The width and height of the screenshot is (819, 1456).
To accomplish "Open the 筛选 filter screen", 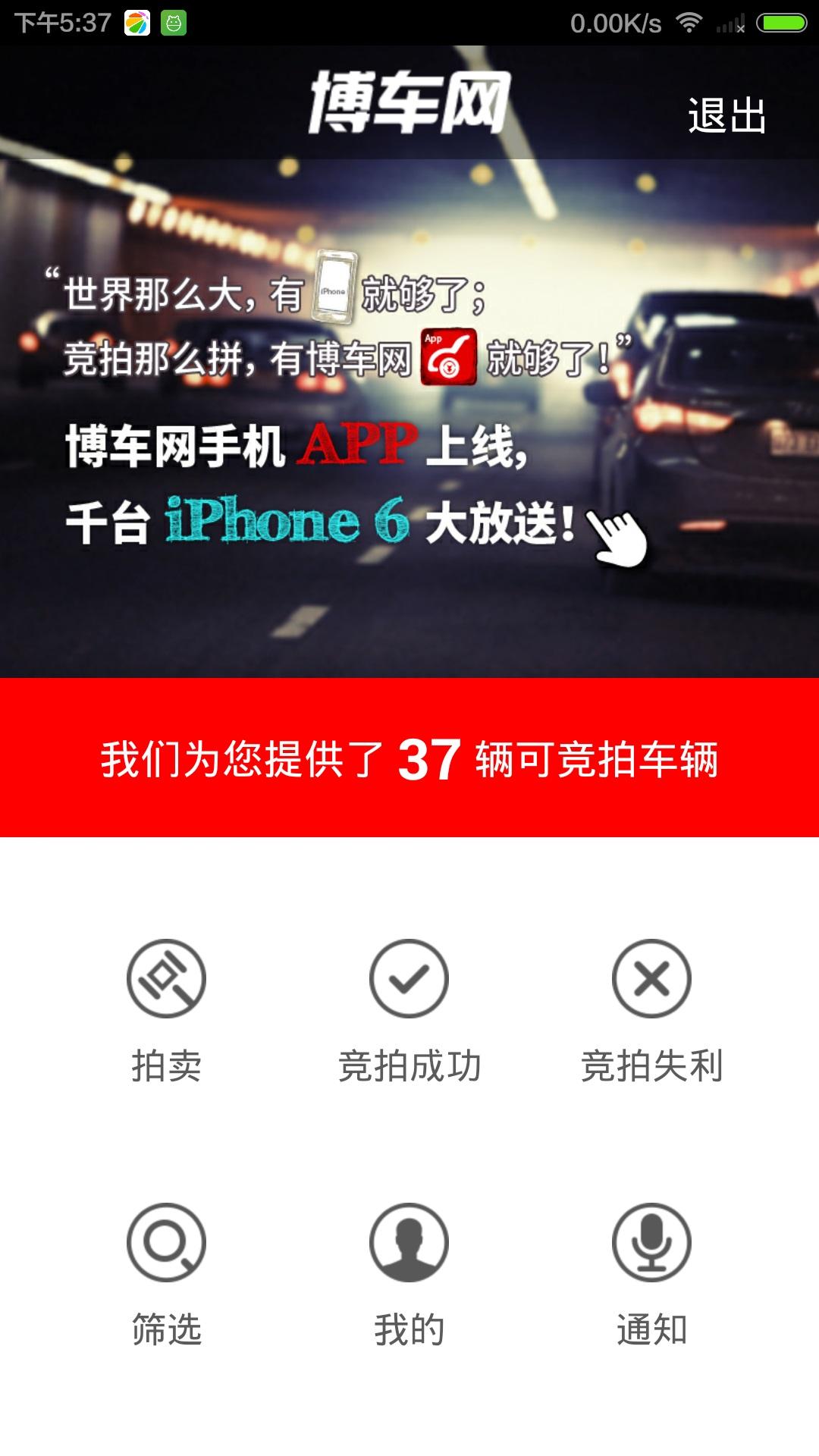I will 166,1272.
